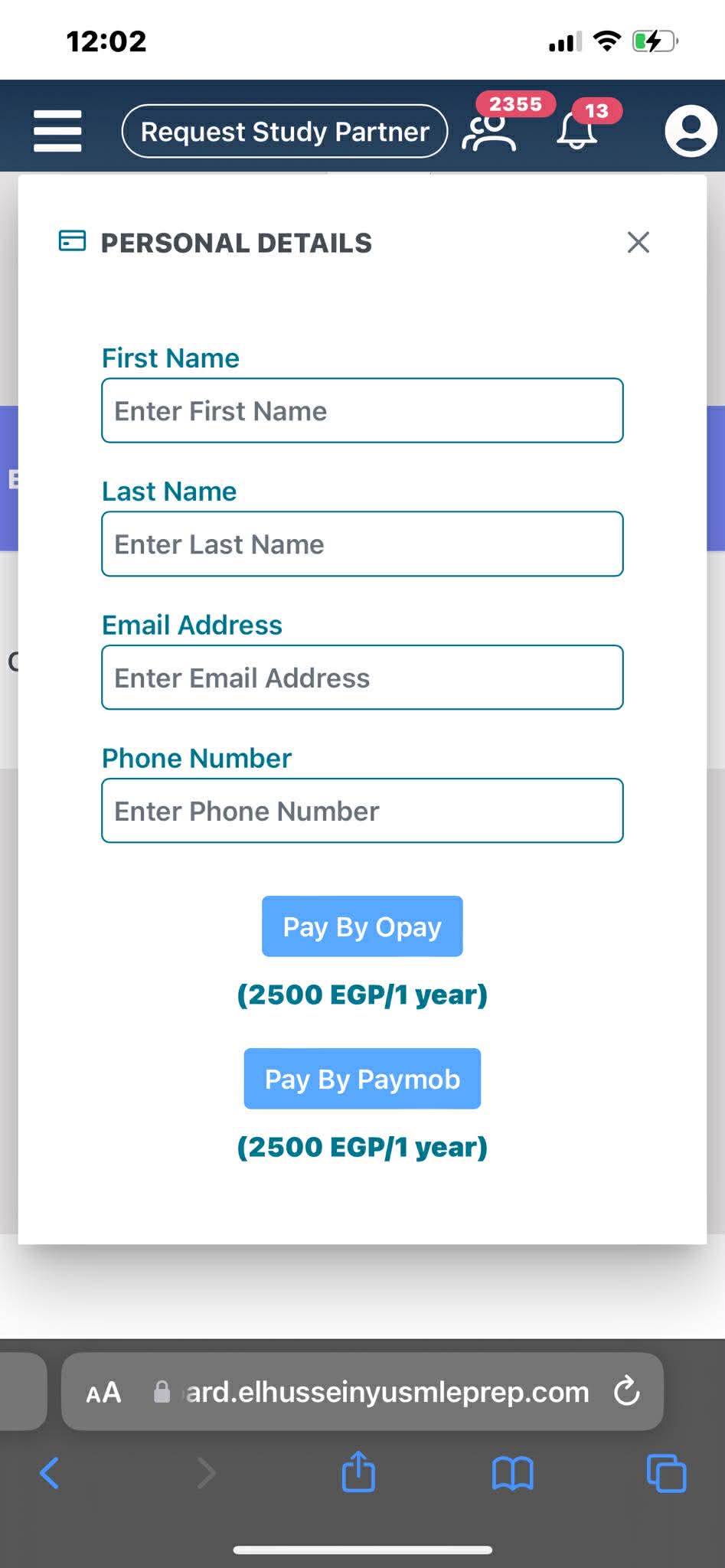Open Safari's AA page settings

click(103, 1392)
